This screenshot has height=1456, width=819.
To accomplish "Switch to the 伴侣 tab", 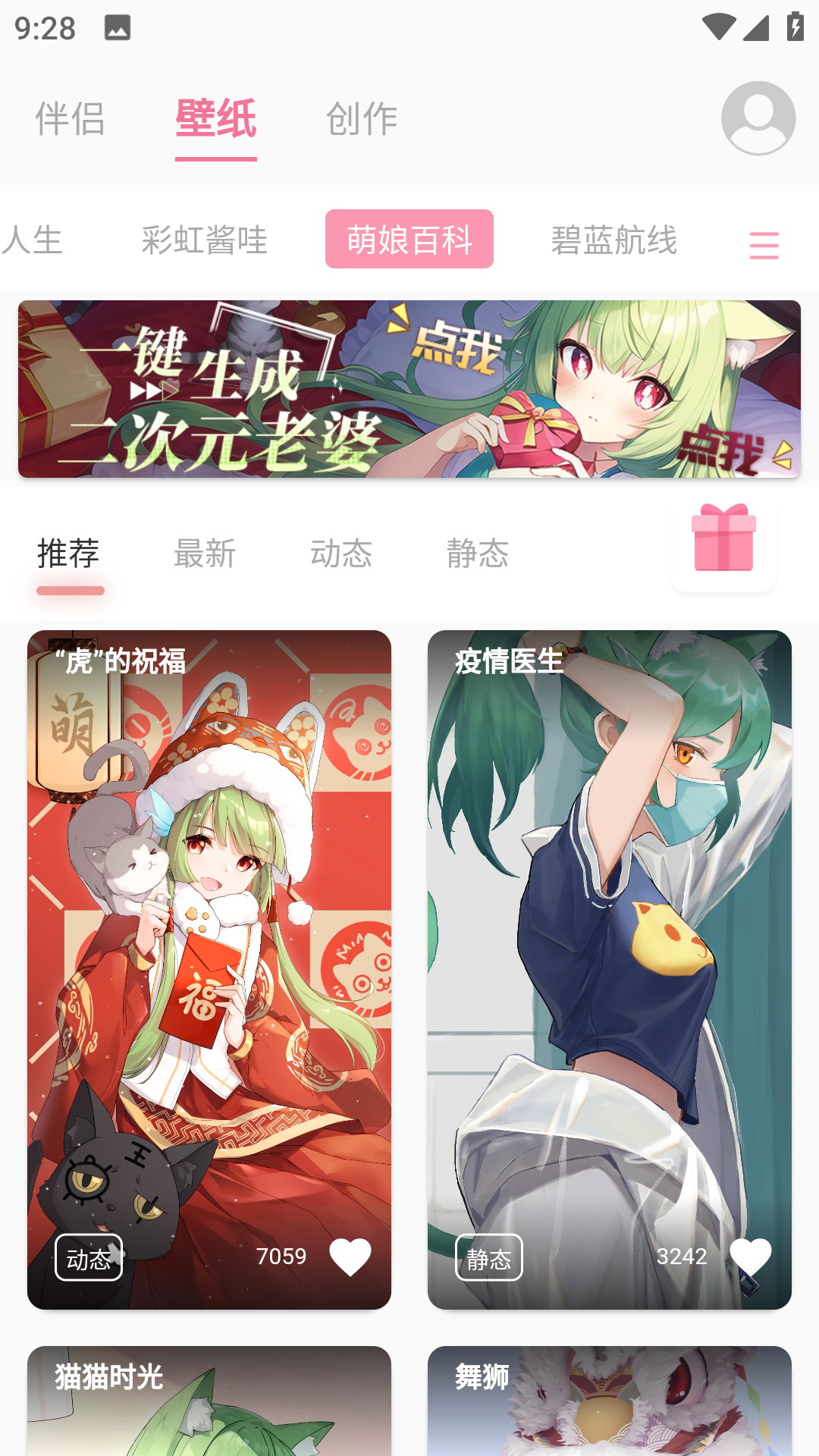I will tap(70, 119).
